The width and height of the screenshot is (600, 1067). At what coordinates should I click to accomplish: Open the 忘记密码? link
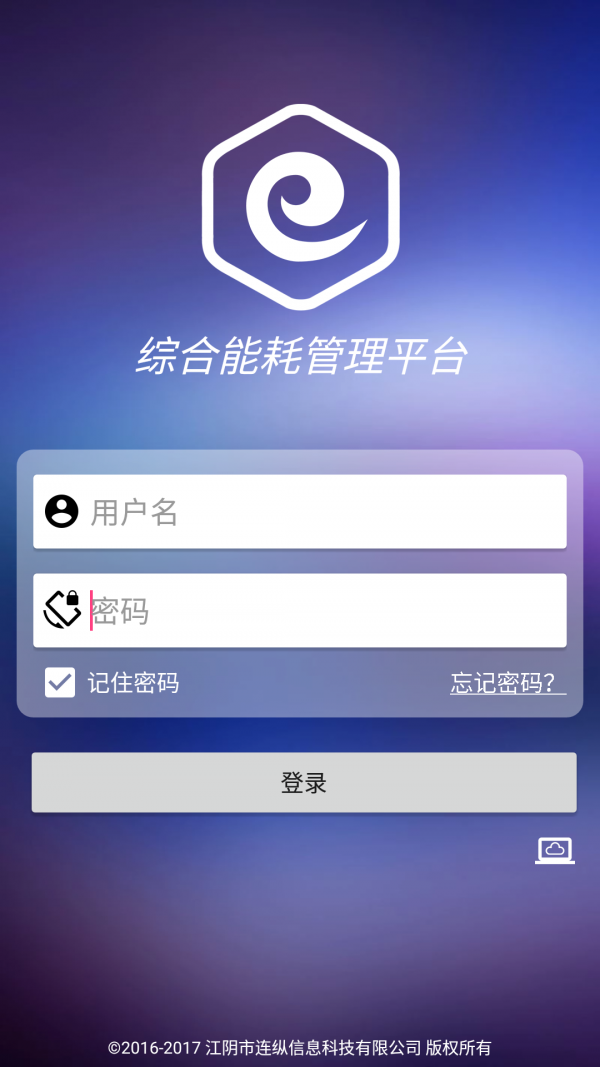tap(507, 683)
